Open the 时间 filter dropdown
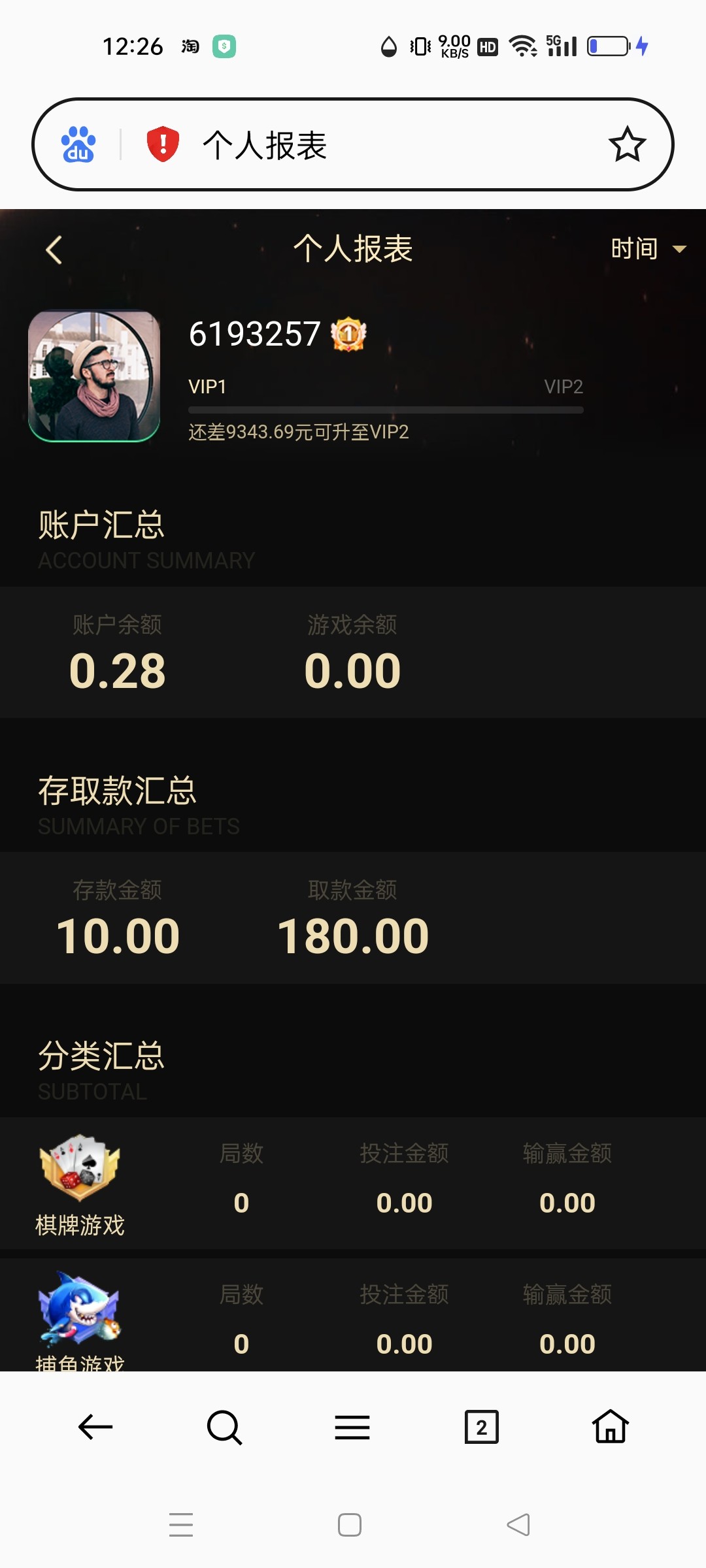The image size is (706, 1568). tap(647, 249)
